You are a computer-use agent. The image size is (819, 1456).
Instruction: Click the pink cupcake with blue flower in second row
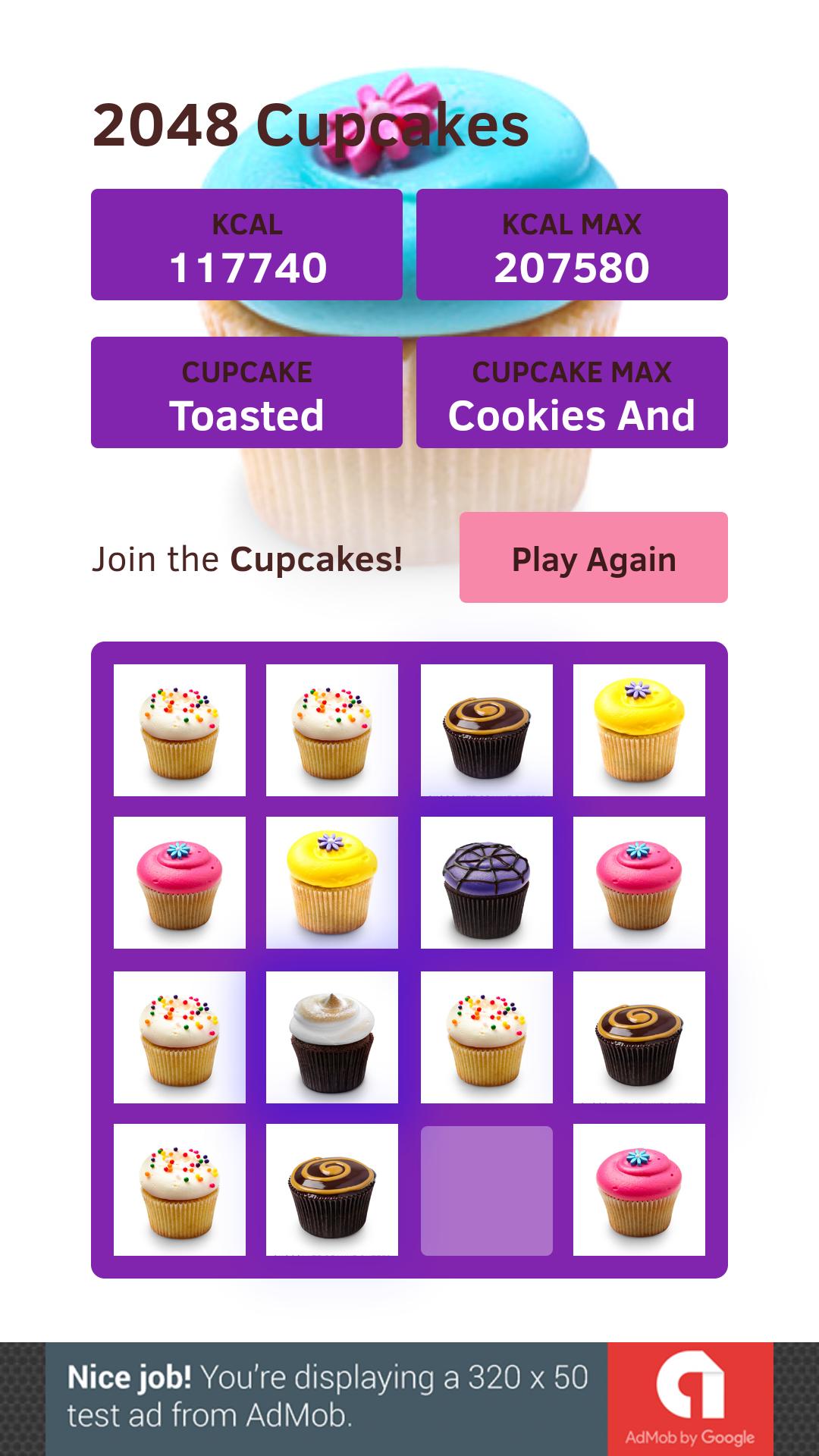pyautogui.click(x=182, y=882)
